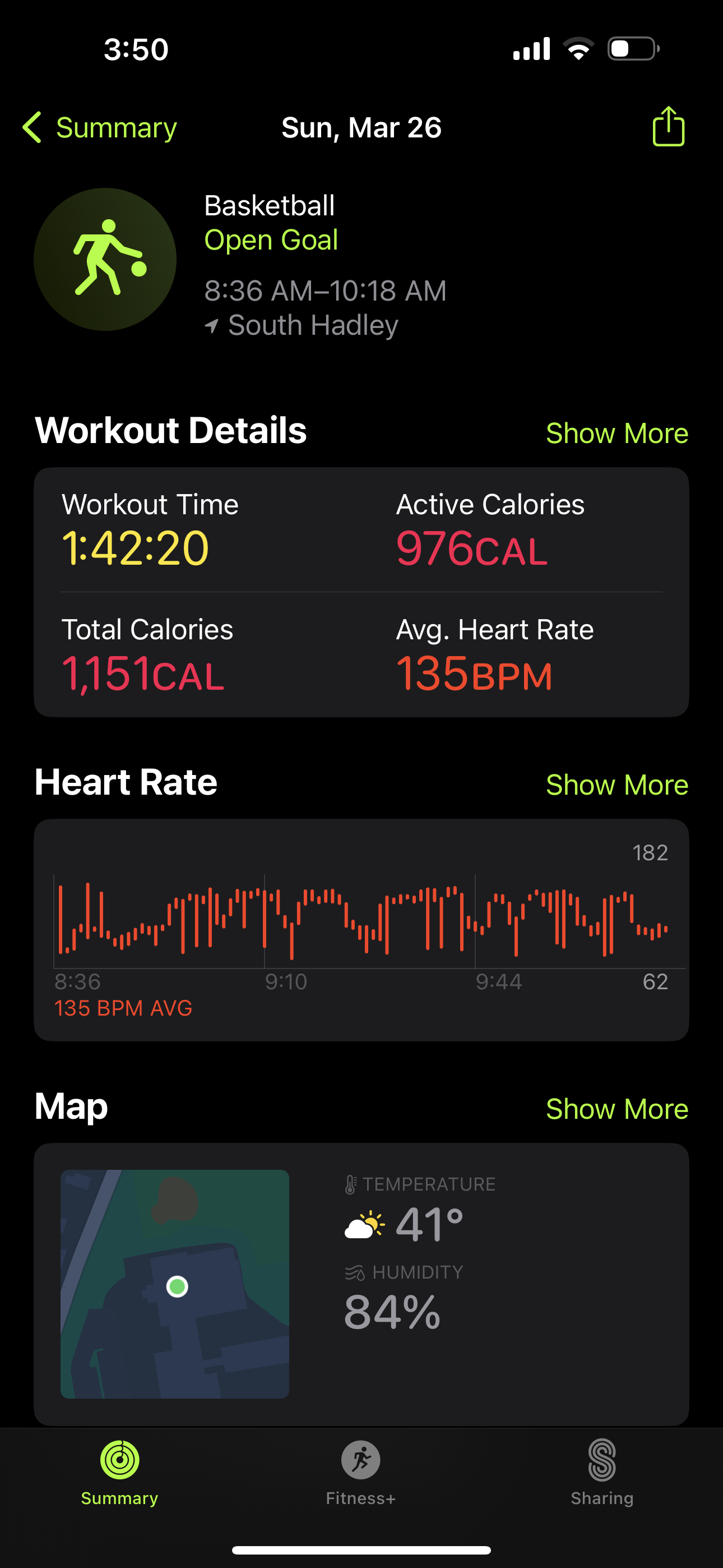Select the Summary tab in bottom bar
This screenshot has height=1568, width=723.
click(120, 1471)
